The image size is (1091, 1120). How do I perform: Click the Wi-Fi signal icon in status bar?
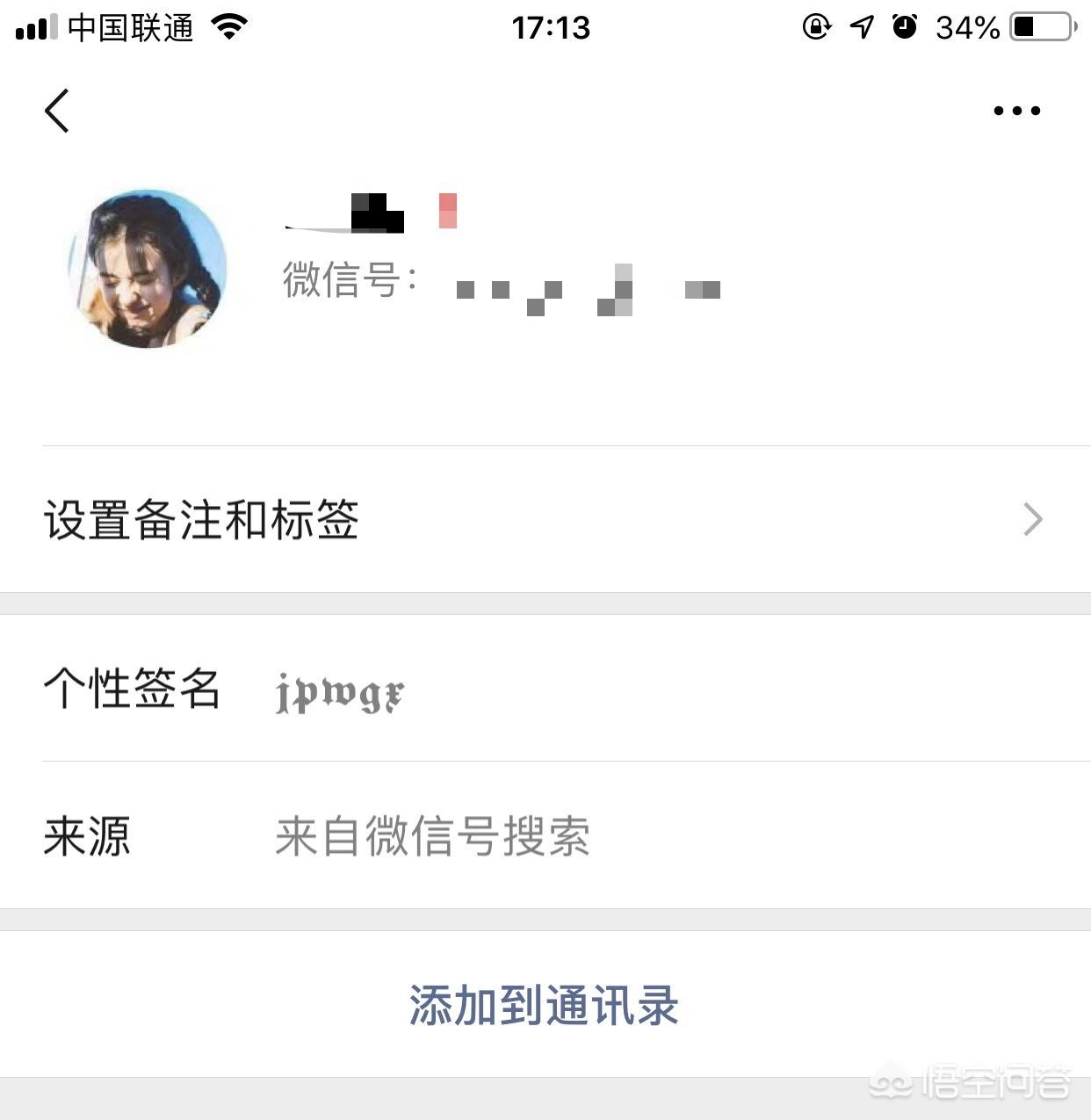[228, 26]
